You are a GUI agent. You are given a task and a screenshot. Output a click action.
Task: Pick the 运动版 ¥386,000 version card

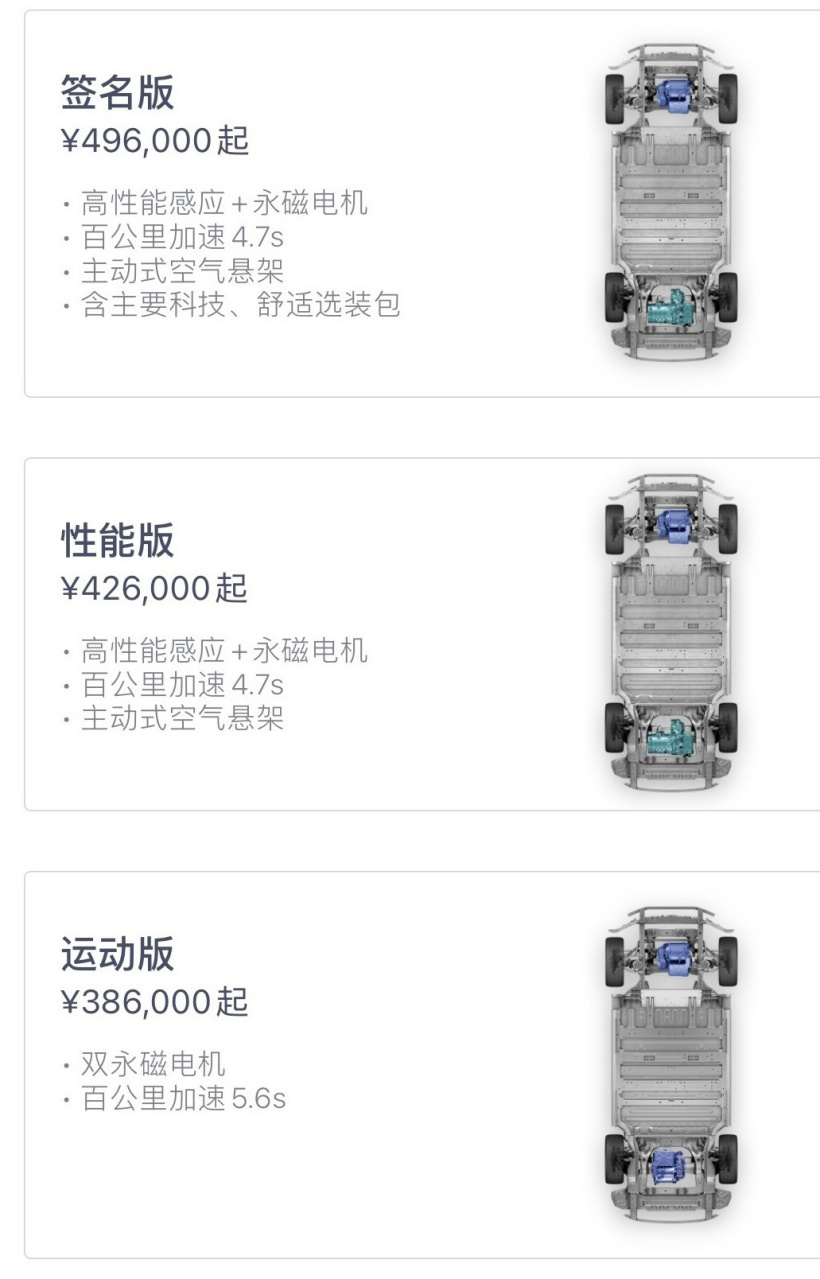coord(420,1064)
